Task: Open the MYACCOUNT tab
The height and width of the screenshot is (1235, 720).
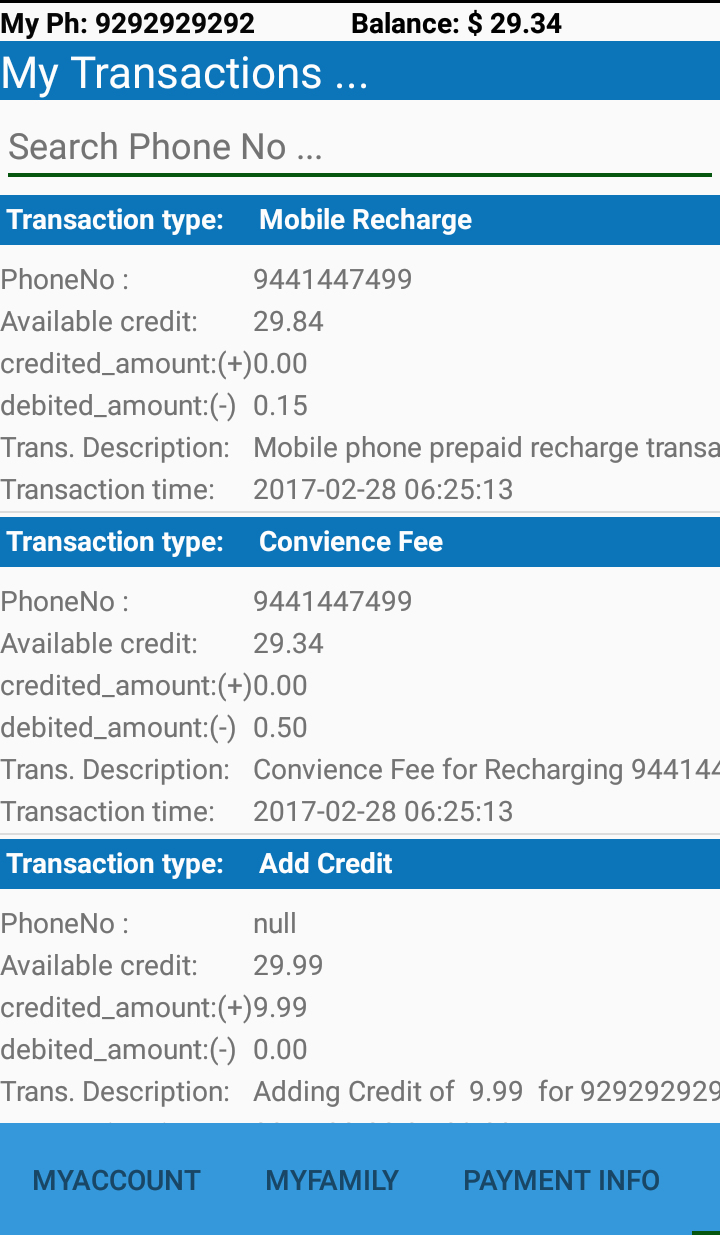Action: (x=116, y=1180)
